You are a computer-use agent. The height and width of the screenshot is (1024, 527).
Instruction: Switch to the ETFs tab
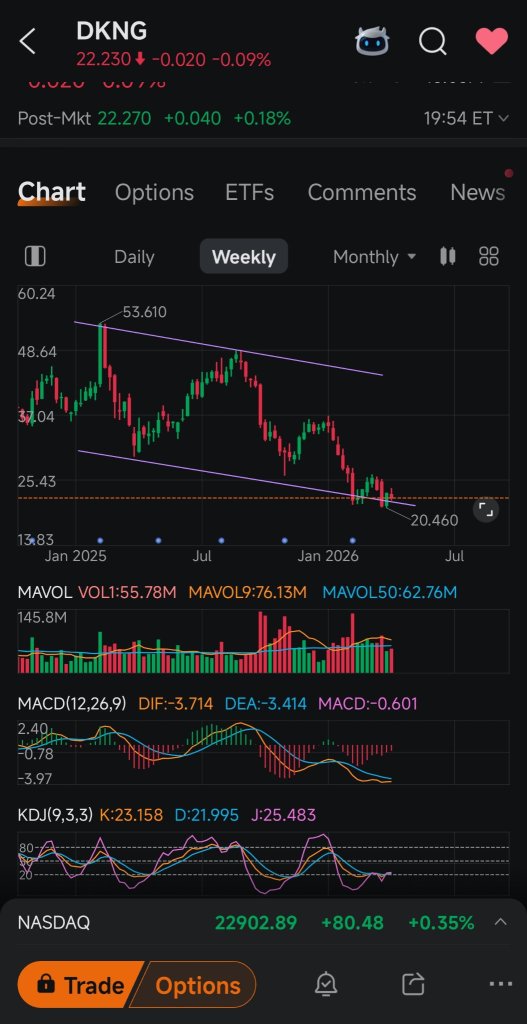tap(249, 193)
